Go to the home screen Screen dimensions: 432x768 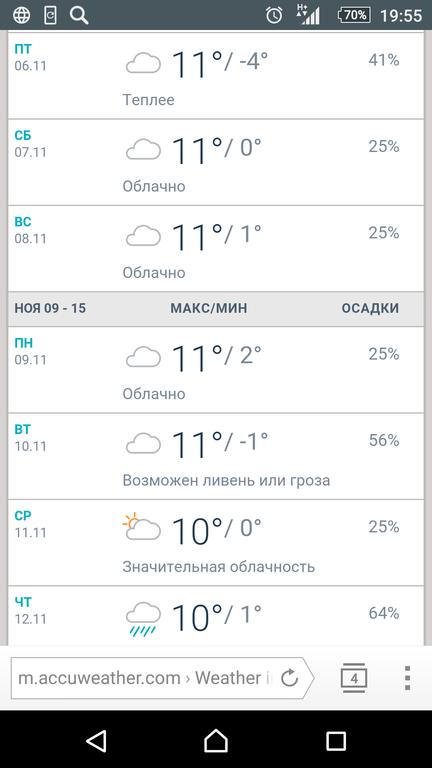point(216,741)
